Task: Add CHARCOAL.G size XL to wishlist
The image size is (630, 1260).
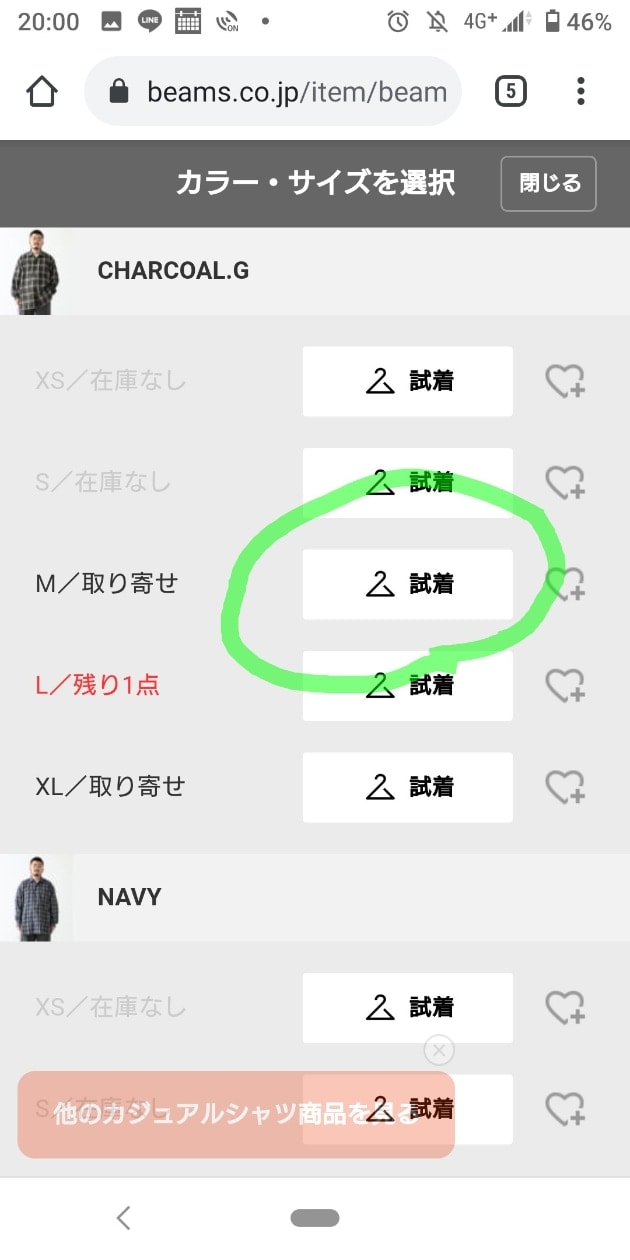Action: [565, 787]
